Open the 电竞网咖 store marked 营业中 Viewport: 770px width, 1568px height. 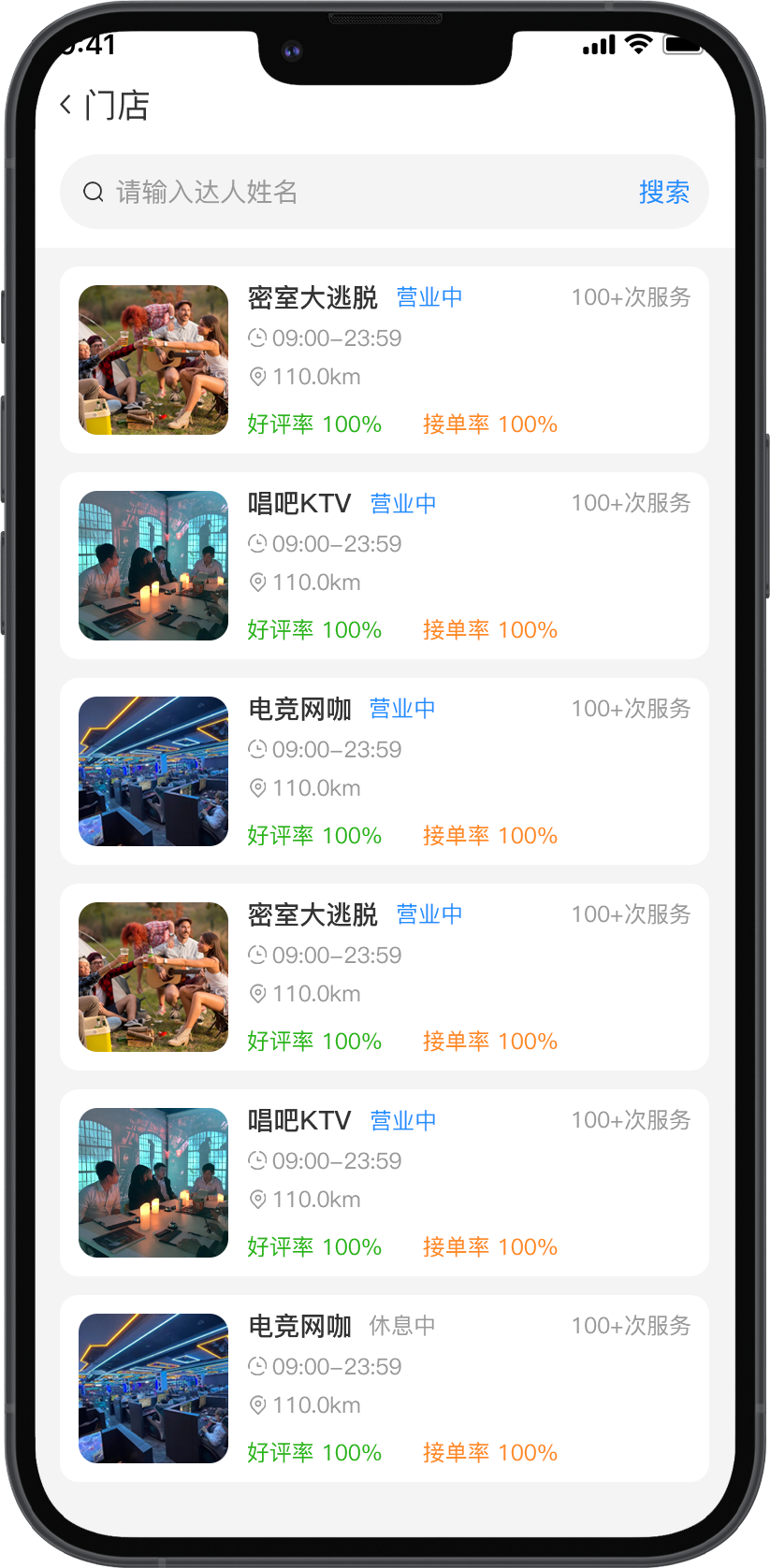[x=385, y=771]
